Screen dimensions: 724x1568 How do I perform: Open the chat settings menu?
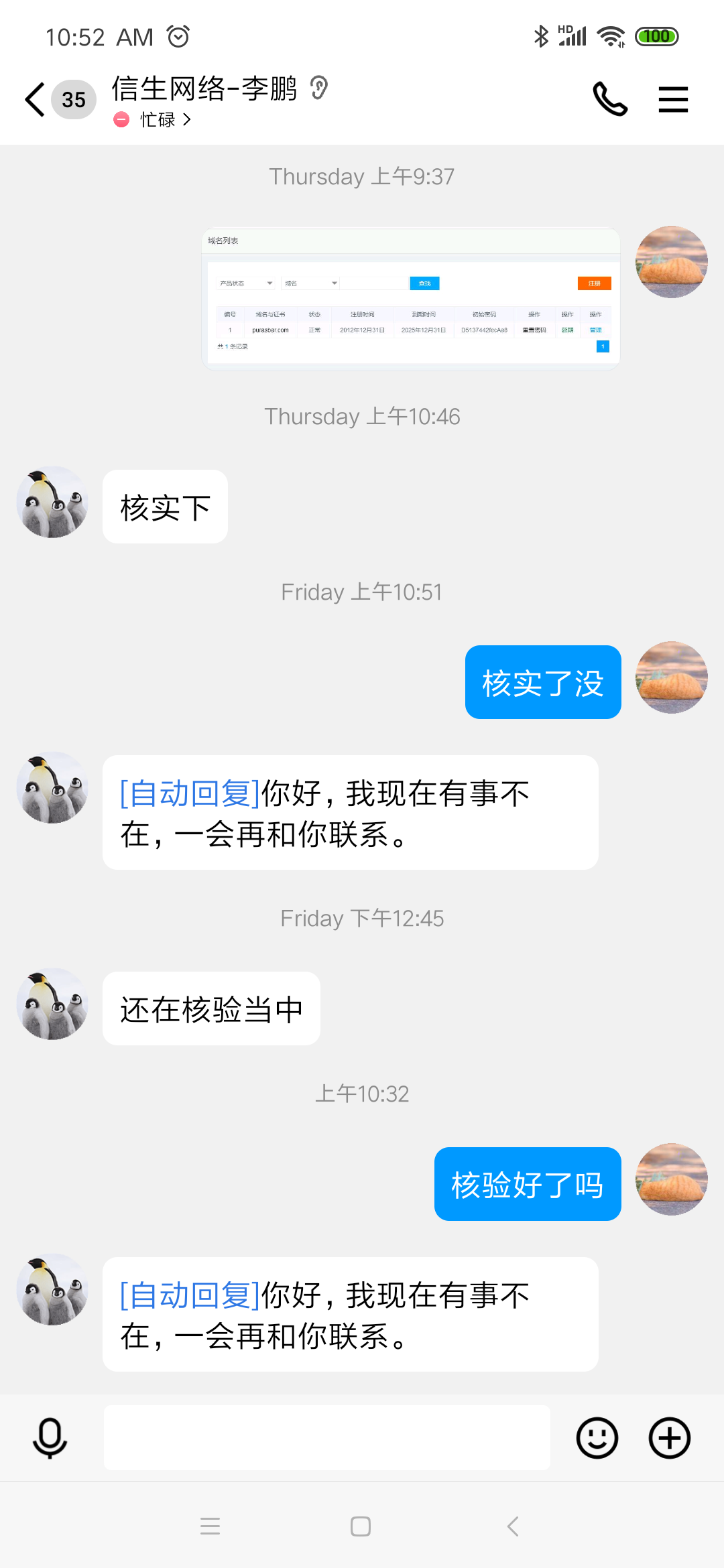pos(673,100)
